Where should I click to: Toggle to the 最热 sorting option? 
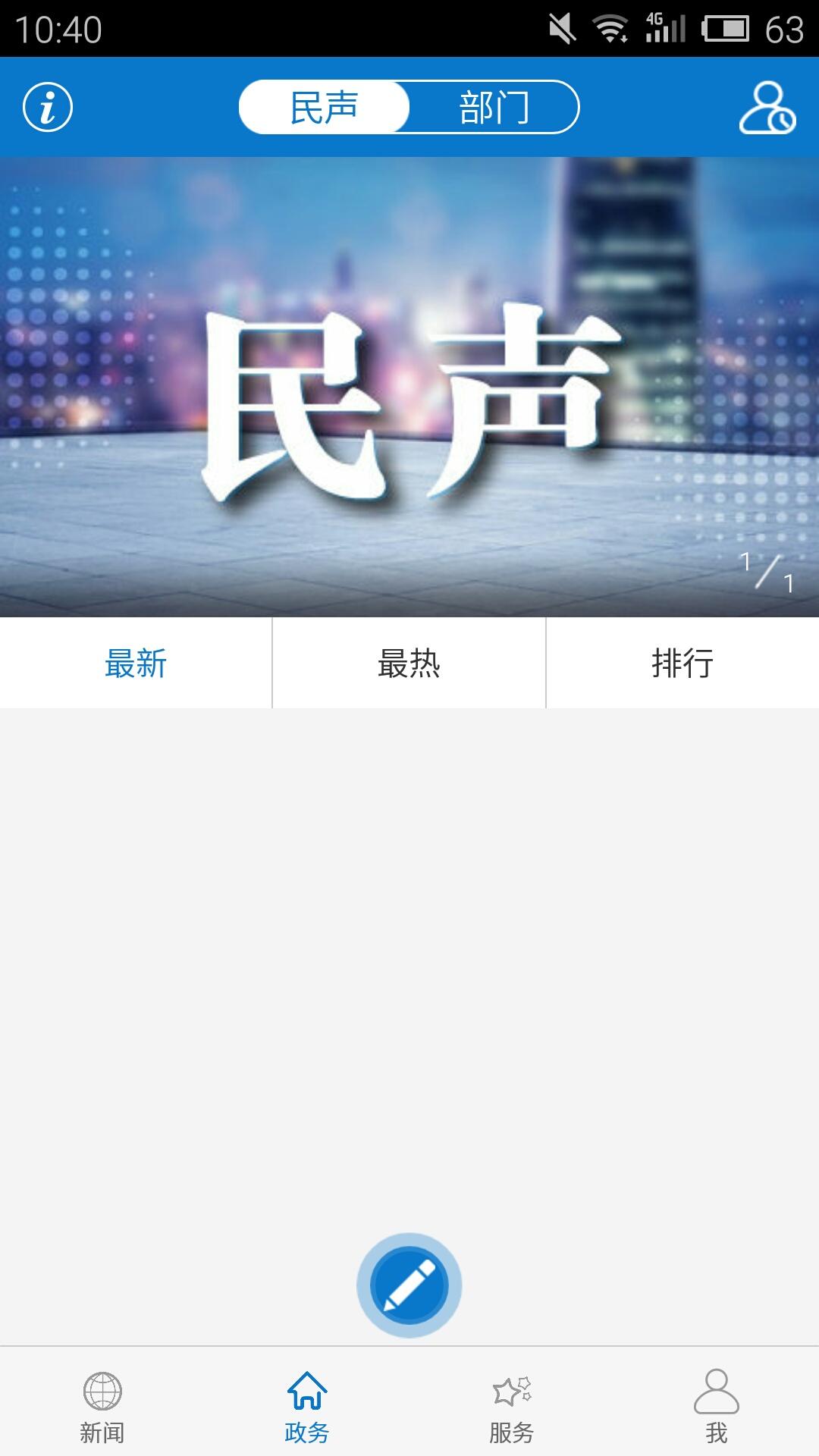coord(409,662)
